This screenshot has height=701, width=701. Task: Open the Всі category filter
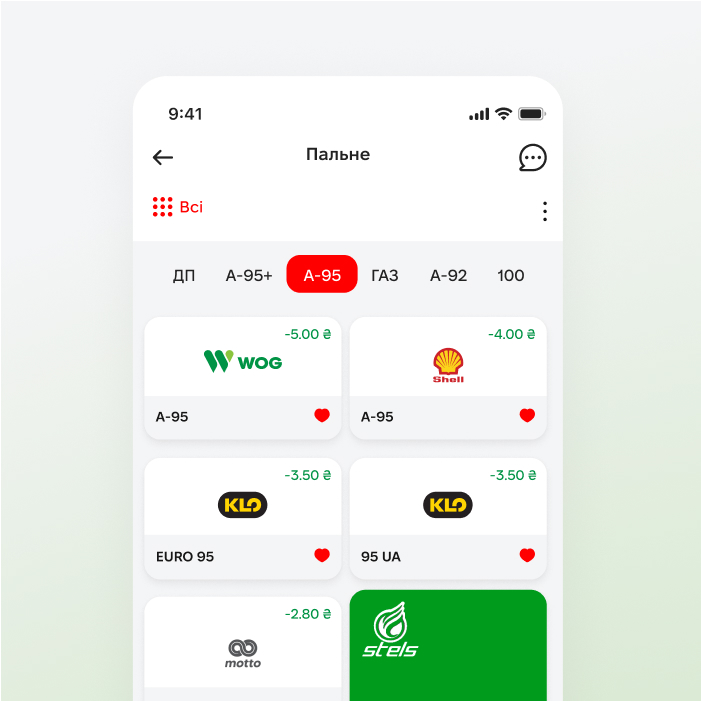click(x=178, y=207)
